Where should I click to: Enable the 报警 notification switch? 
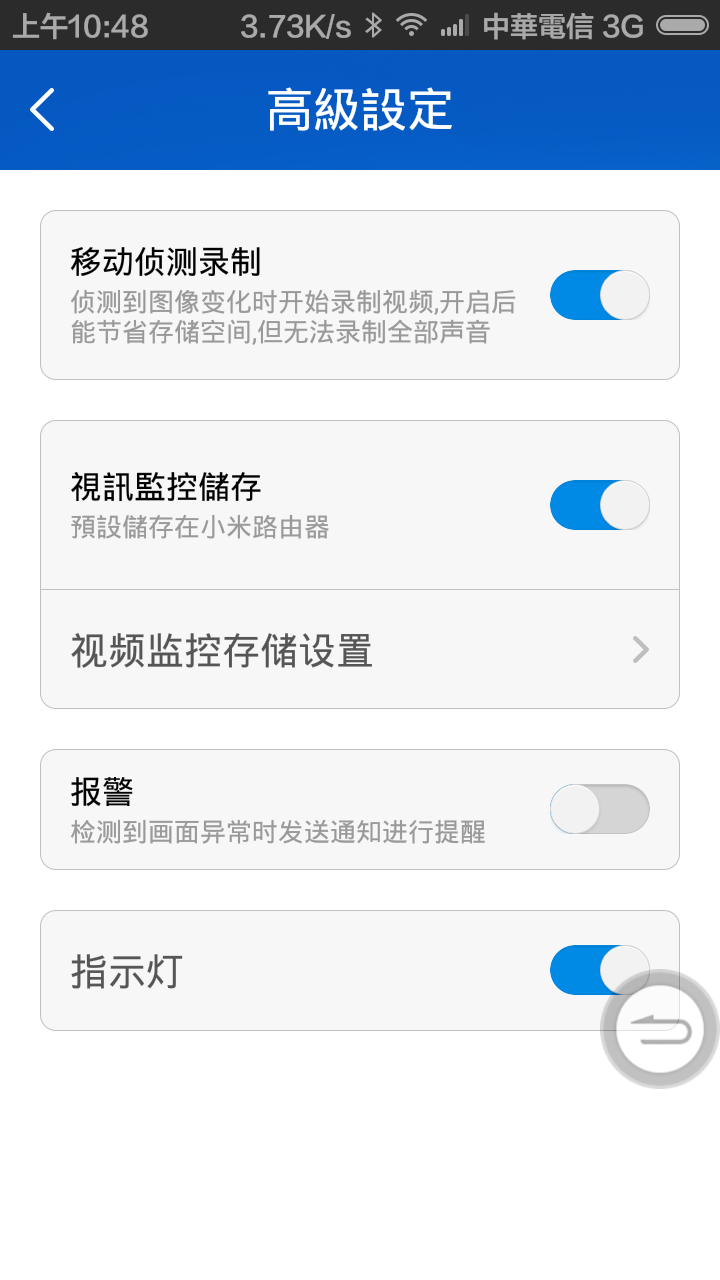599,810
